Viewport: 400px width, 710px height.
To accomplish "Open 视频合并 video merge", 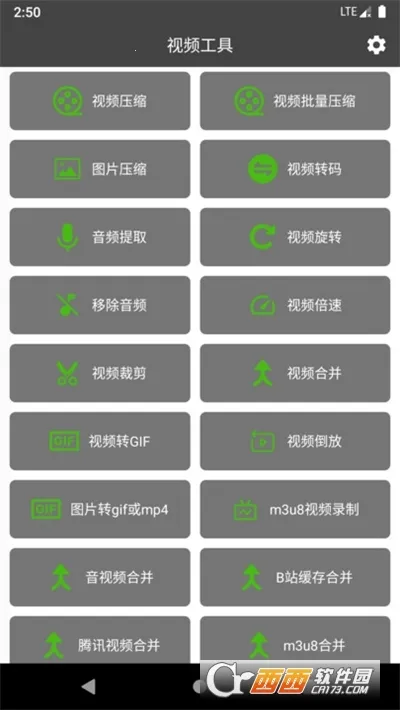I will click(295, 373).
